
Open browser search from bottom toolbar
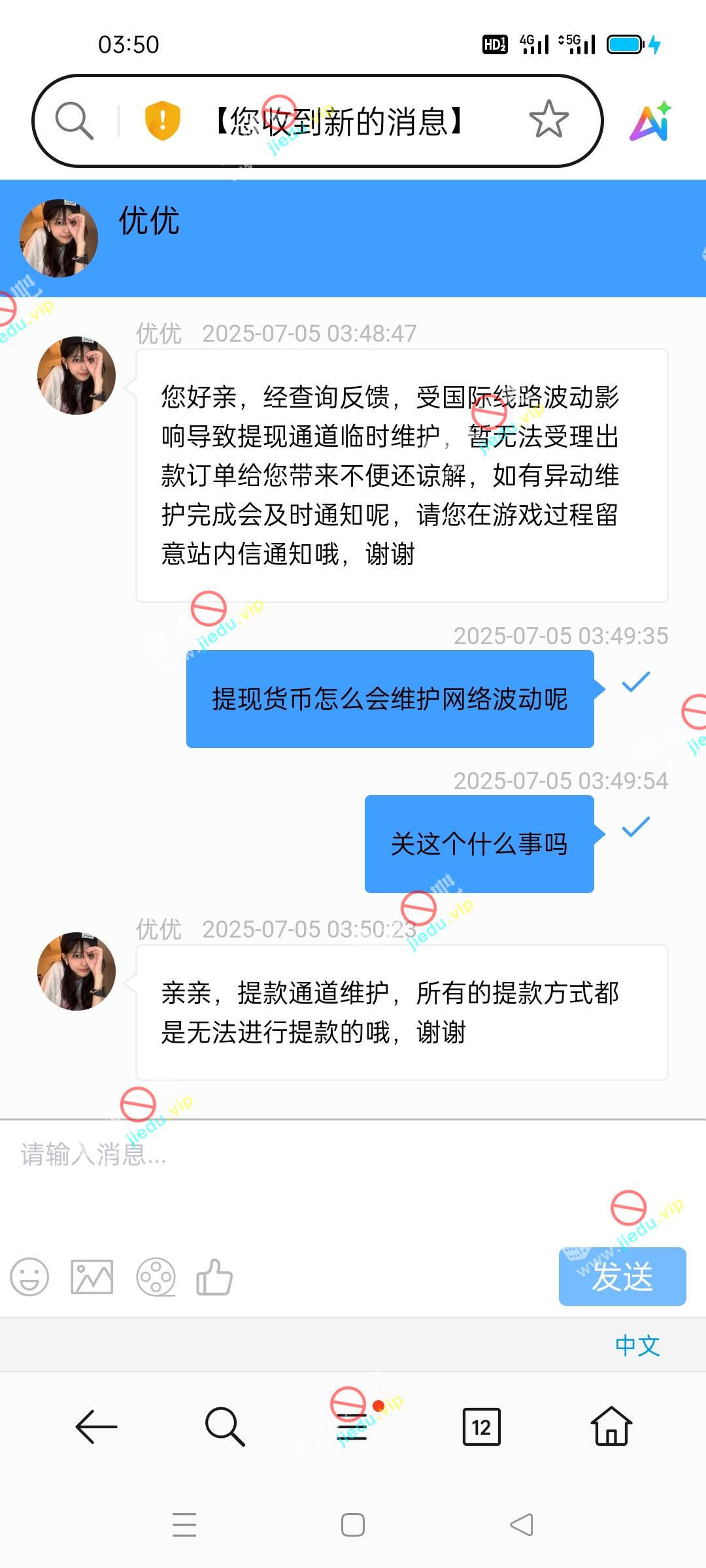tap(224, 1426)
